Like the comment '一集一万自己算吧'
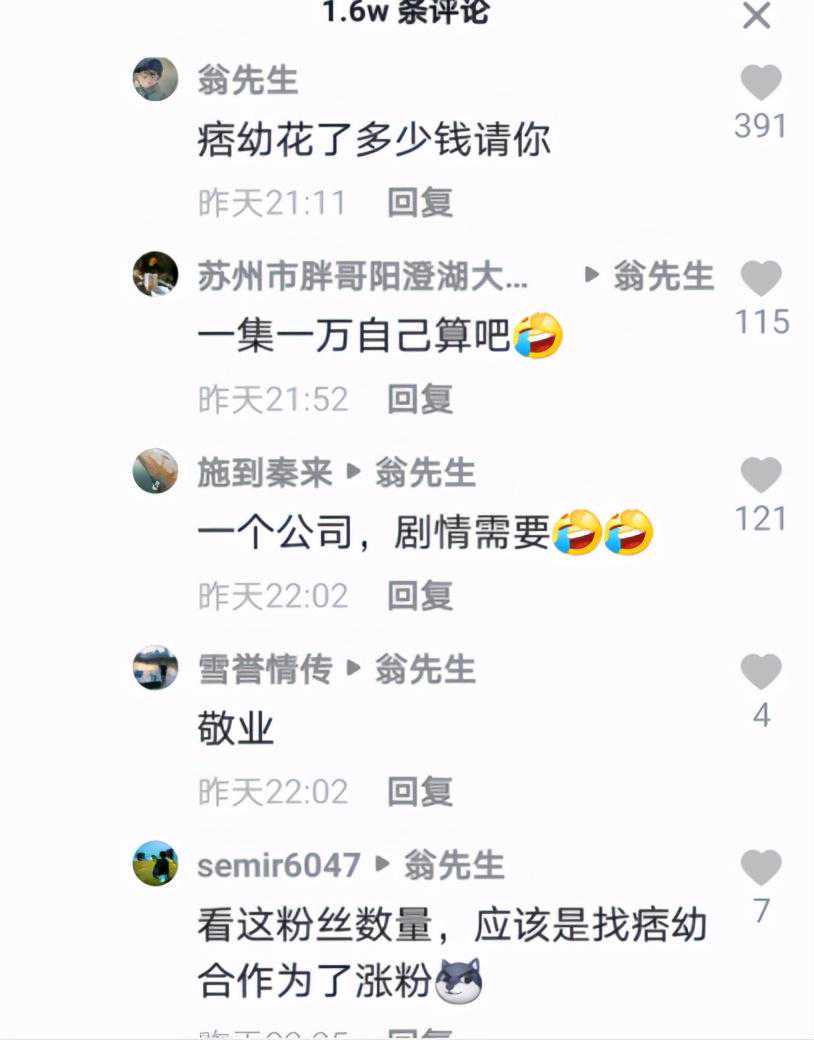Image resolution: width=814 pixels, height=1040 pixels. point(760,279)
